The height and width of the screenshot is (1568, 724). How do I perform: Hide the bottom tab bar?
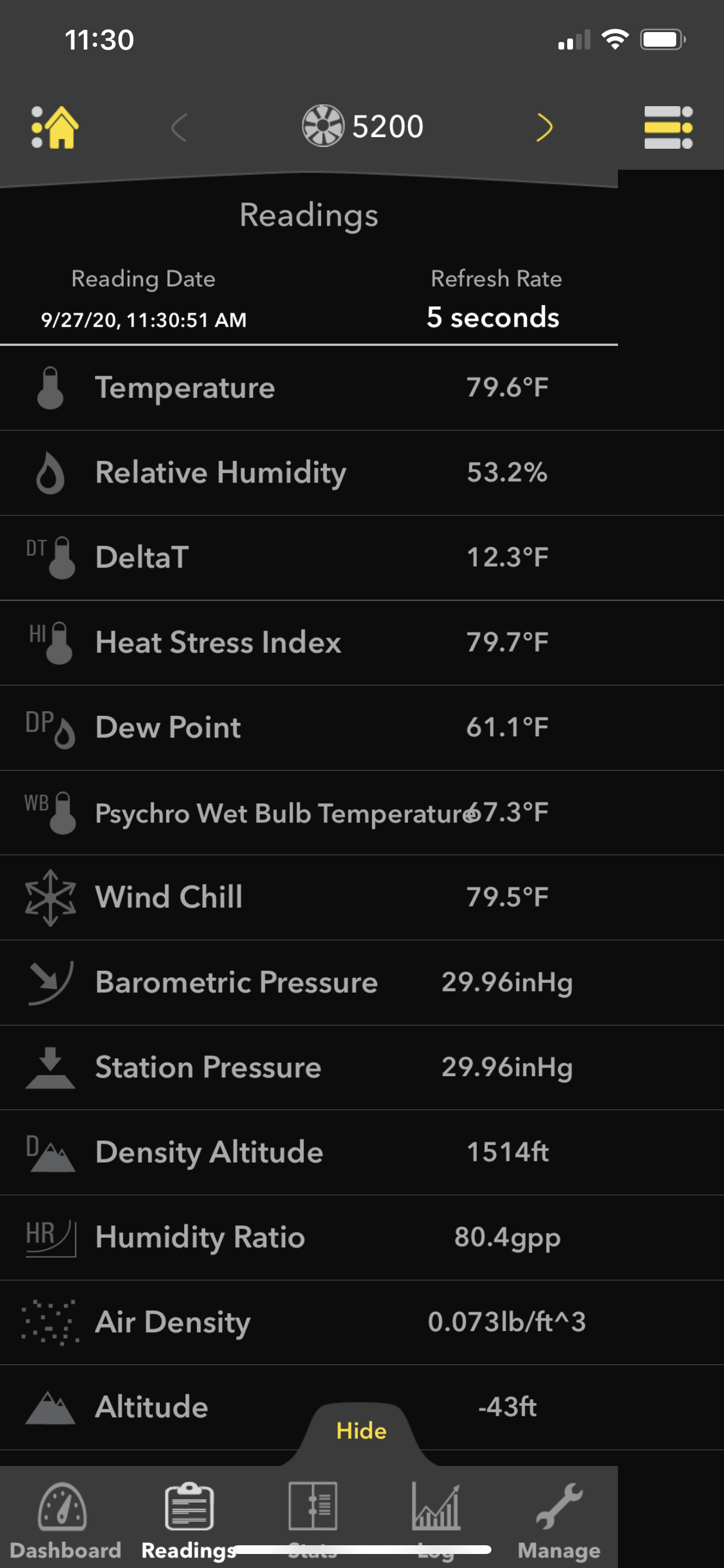tap(361, 1430)
